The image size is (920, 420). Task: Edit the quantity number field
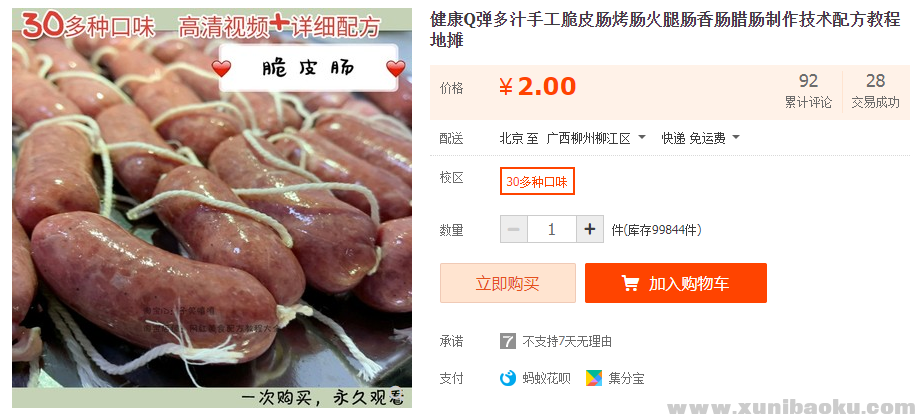pos(552,229)
